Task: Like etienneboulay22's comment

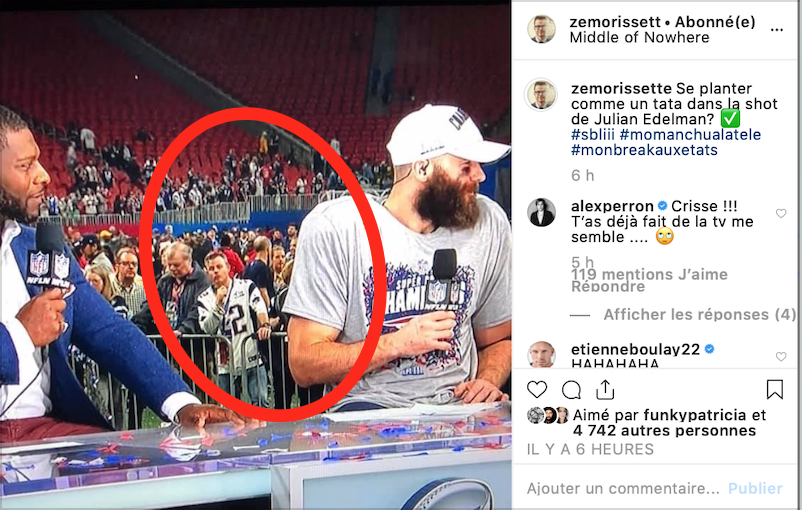Action: (x=781, y=356)
